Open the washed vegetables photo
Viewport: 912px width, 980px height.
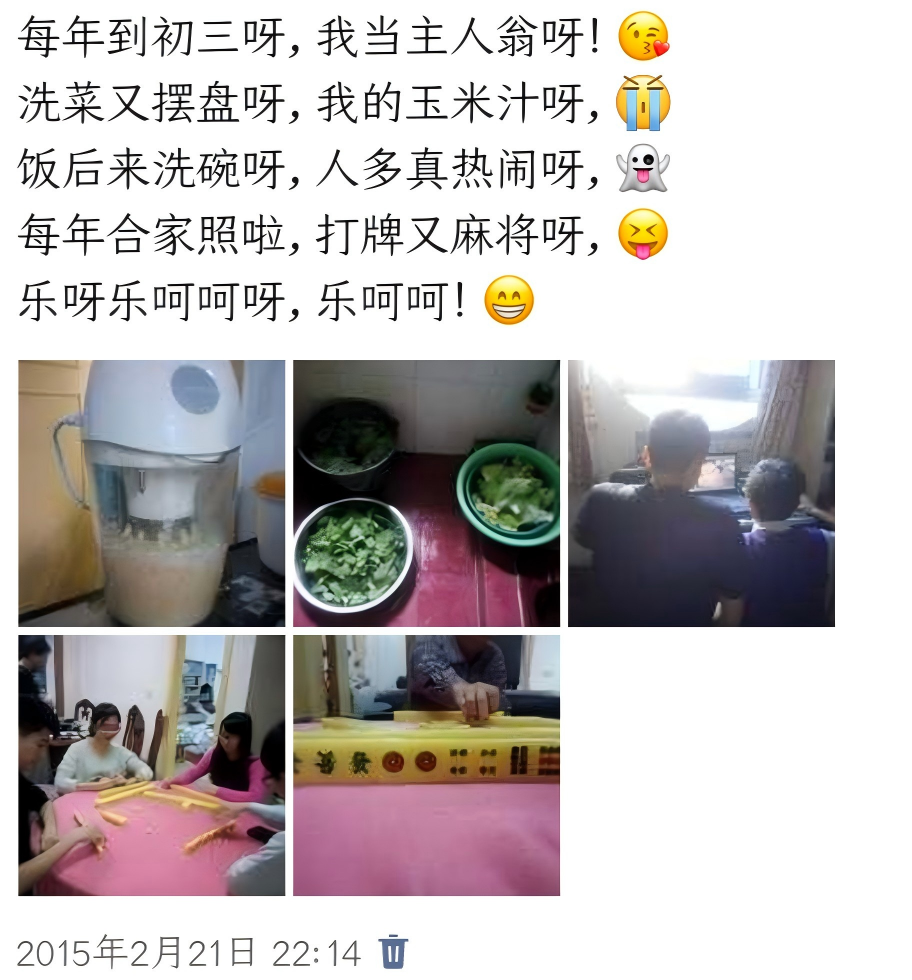click(426, 493)
